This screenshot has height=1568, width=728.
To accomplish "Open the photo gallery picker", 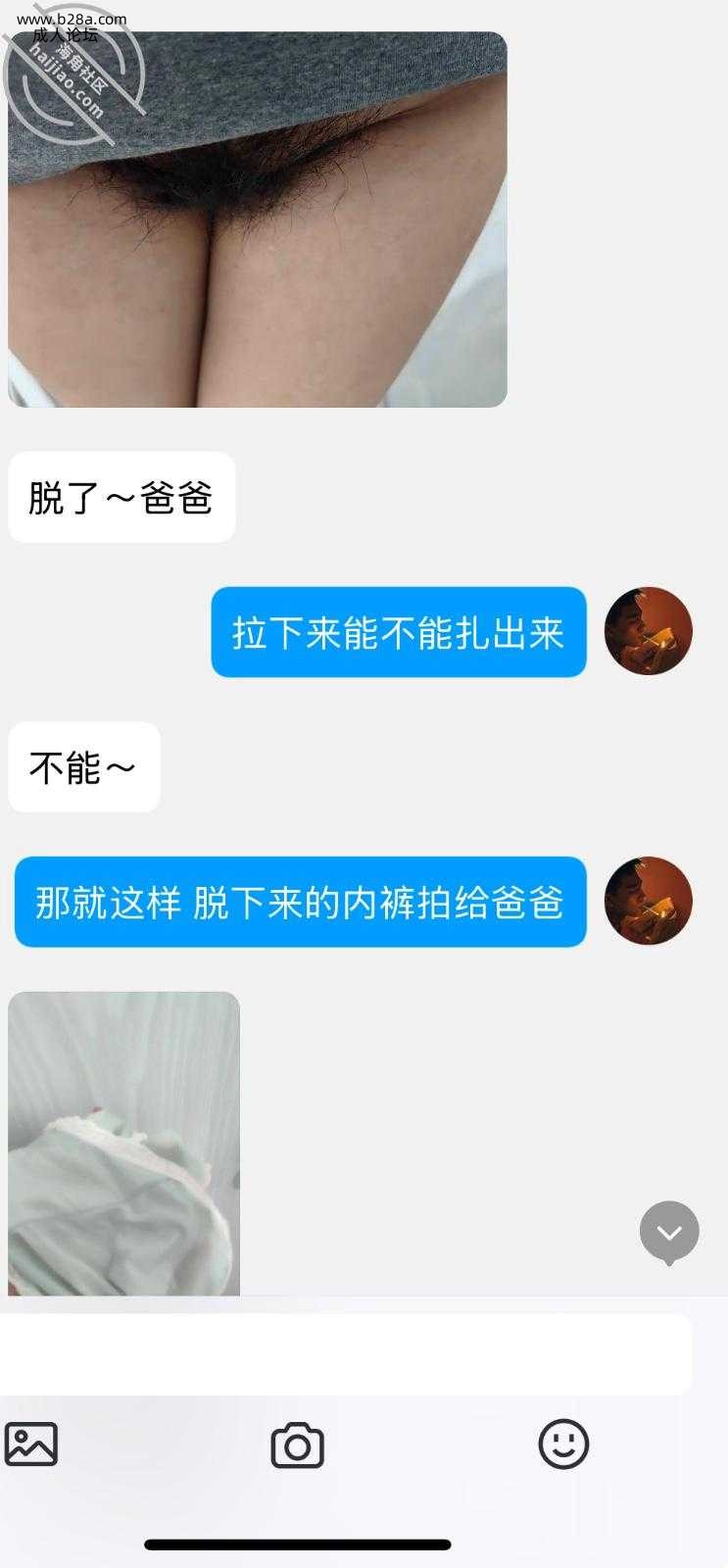I will pos(31,1444).
